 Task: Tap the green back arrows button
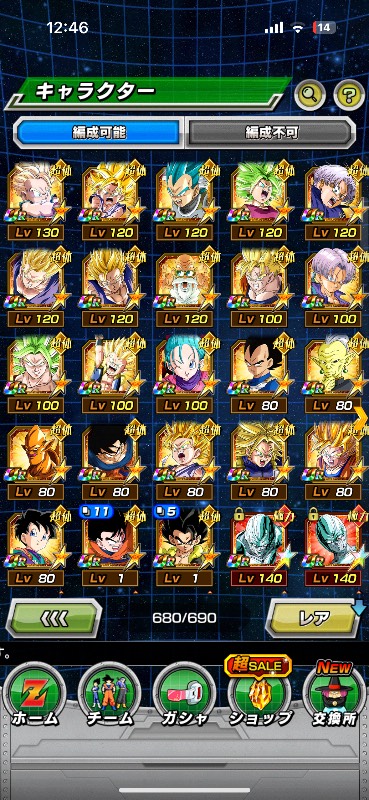pyautogui.click(x=54, y=617)
